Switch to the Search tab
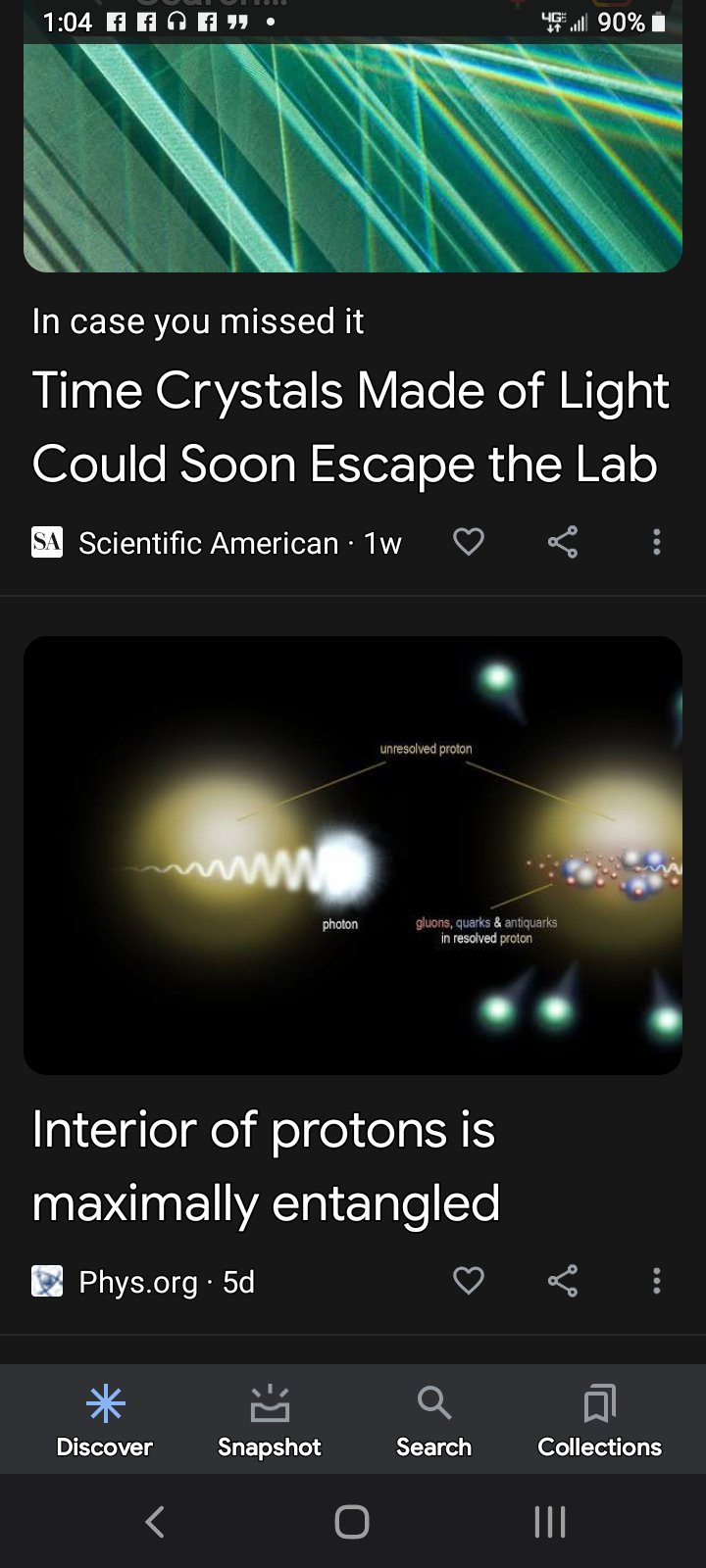 (x=433, y=1420)
